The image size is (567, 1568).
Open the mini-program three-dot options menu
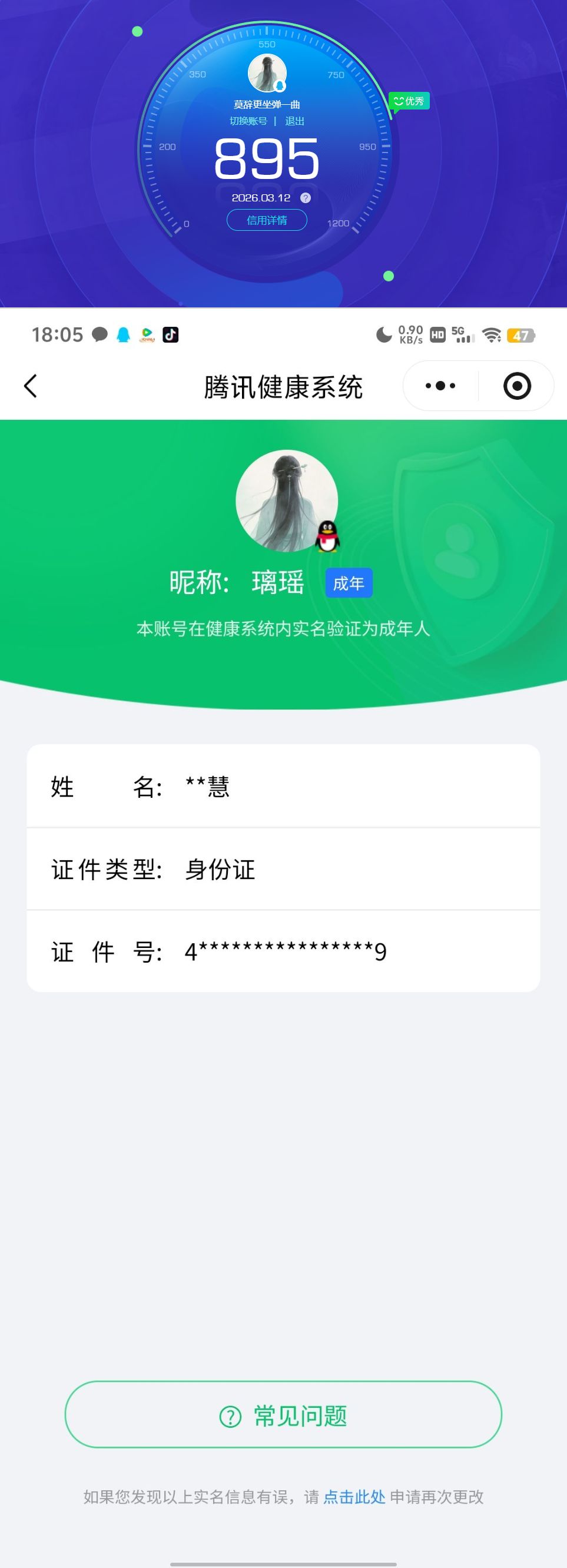point(439,385)
